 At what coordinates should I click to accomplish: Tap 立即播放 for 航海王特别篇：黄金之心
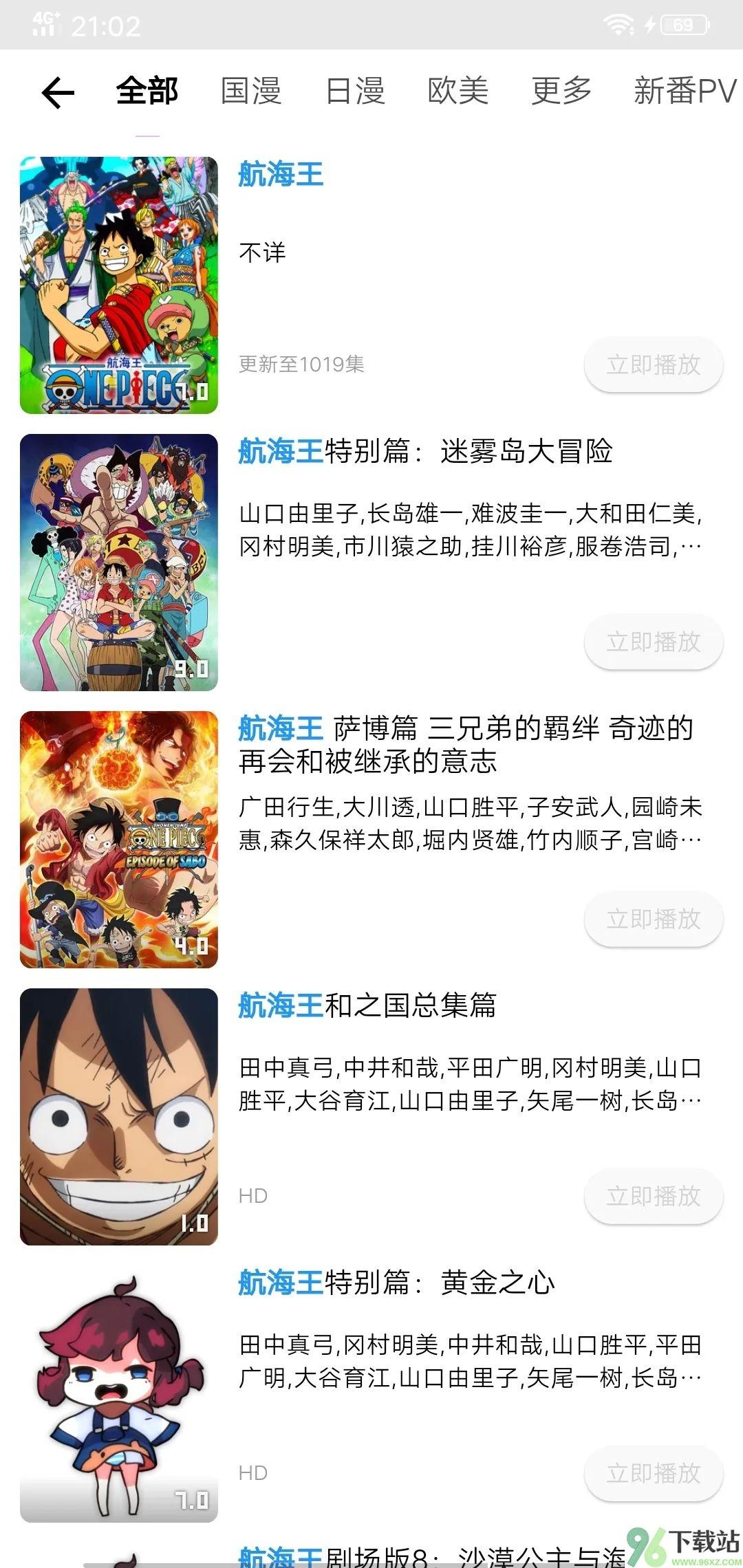click(x=653, y=1473)
